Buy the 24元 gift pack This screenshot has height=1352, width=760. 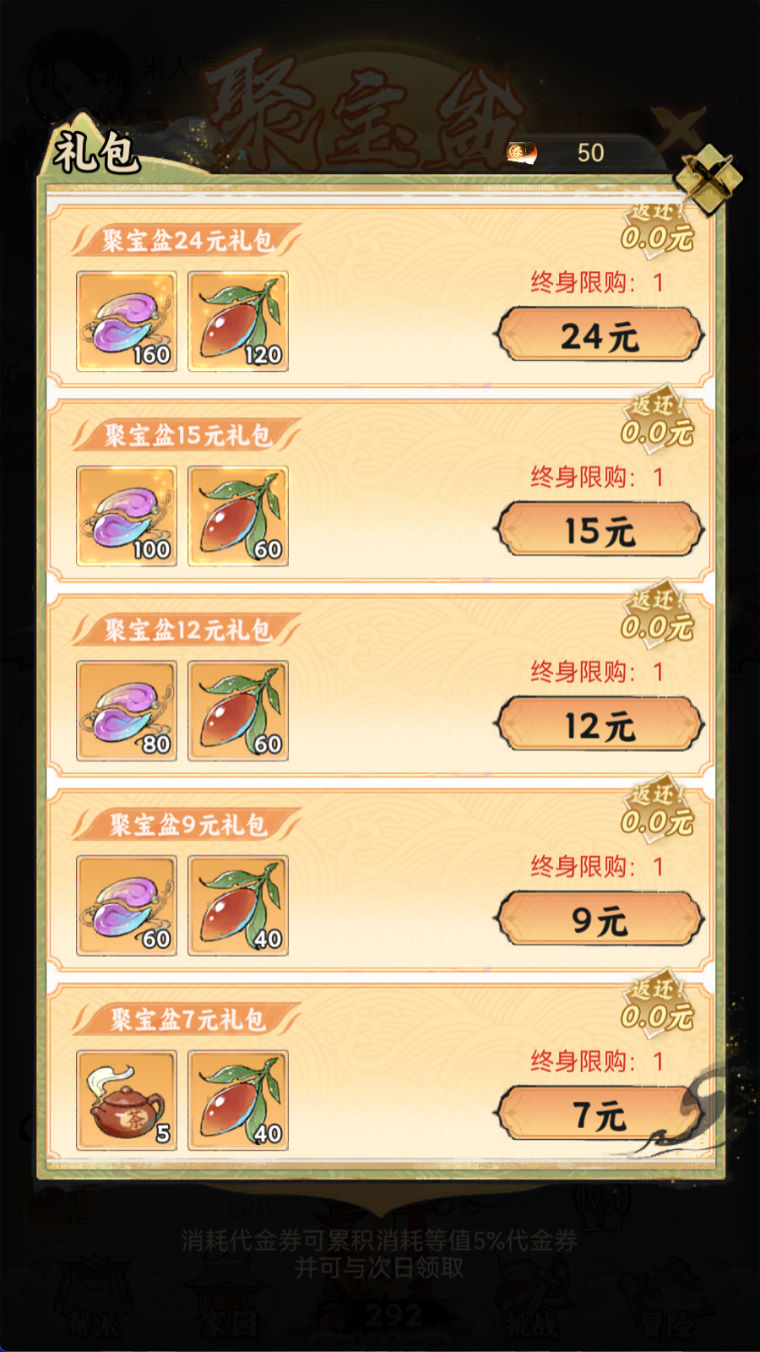click(x=600, y=336)
